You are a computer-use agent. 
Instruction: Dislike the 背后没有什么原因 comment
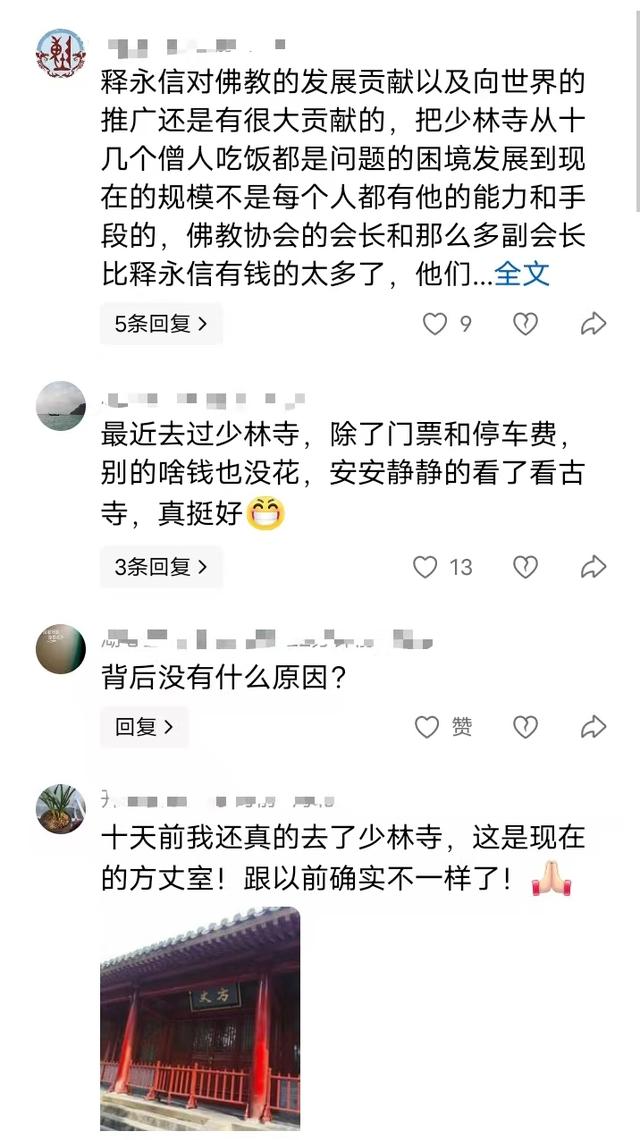[525, 727]
